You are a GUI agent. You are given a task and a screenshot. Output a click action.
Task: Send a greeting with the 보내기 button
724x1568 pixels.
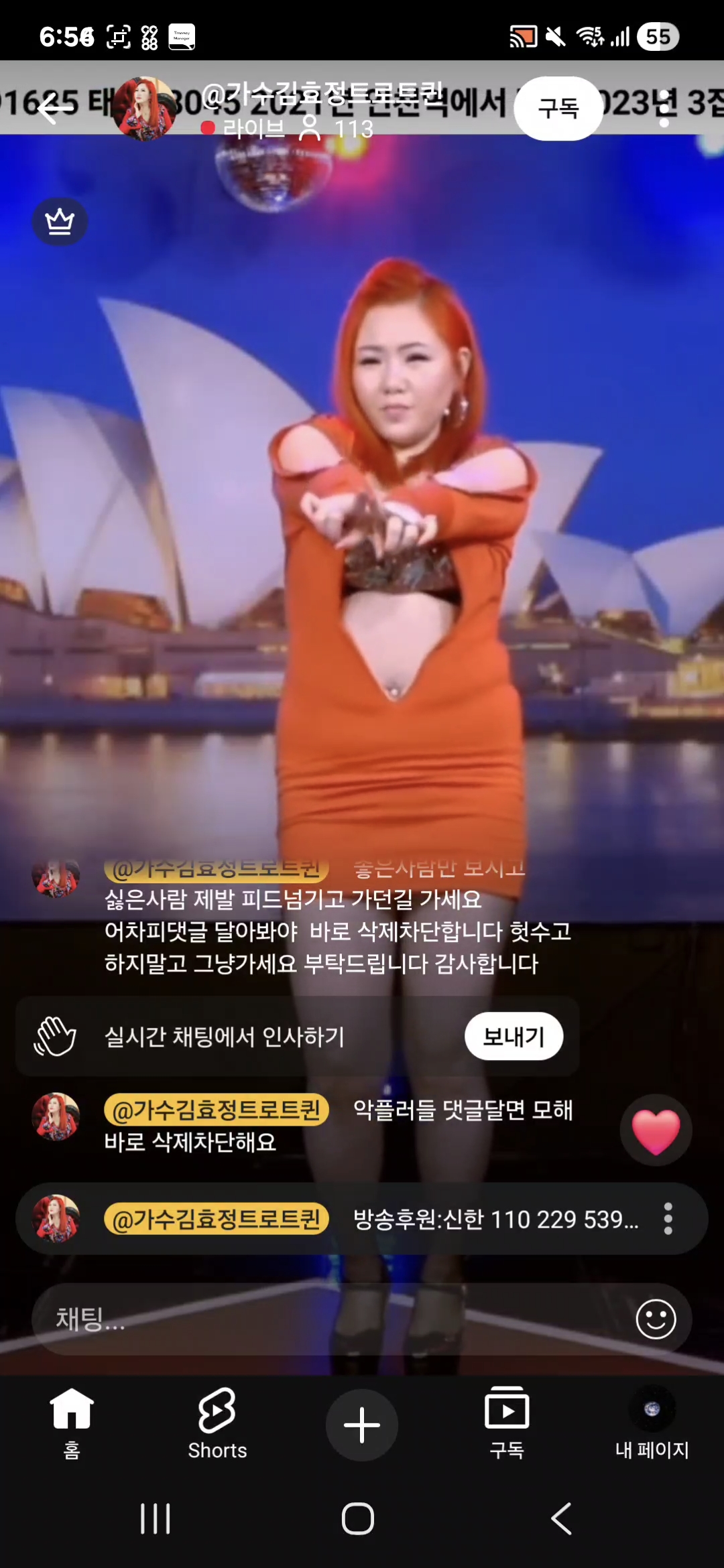pyautogui.click(x=514, y=1037)
